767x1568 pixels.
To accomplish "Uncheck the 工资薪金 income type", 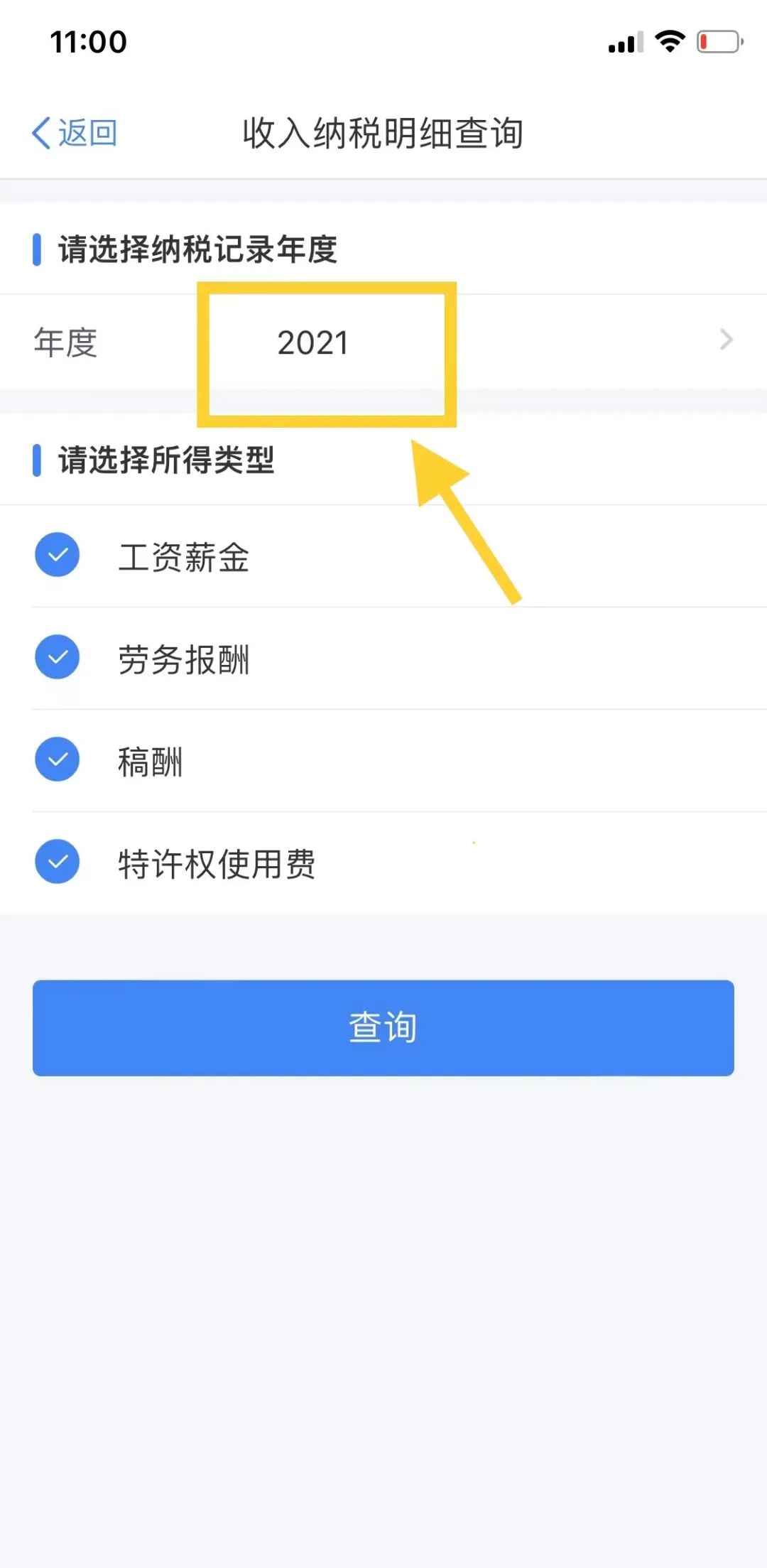I will point(58,555).
